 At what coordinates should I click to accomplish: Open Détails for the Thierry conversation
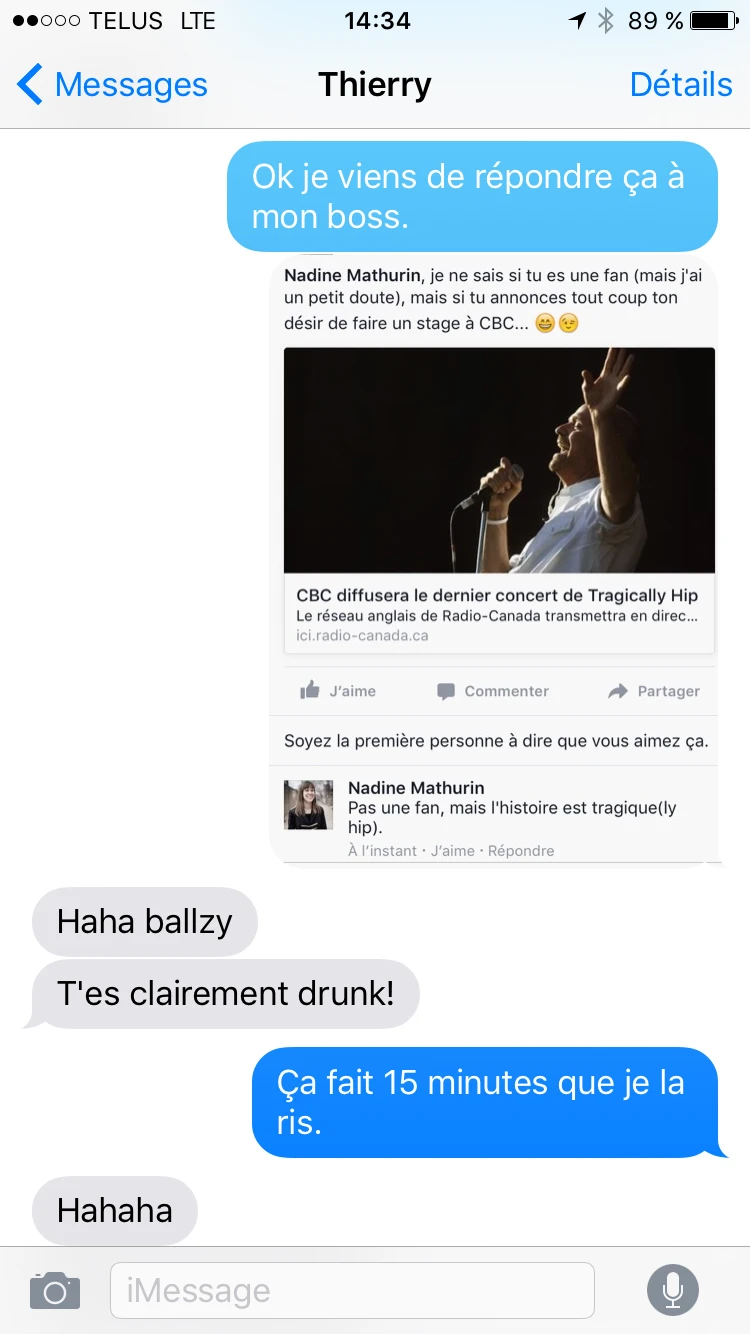click(x=681, y=85)
